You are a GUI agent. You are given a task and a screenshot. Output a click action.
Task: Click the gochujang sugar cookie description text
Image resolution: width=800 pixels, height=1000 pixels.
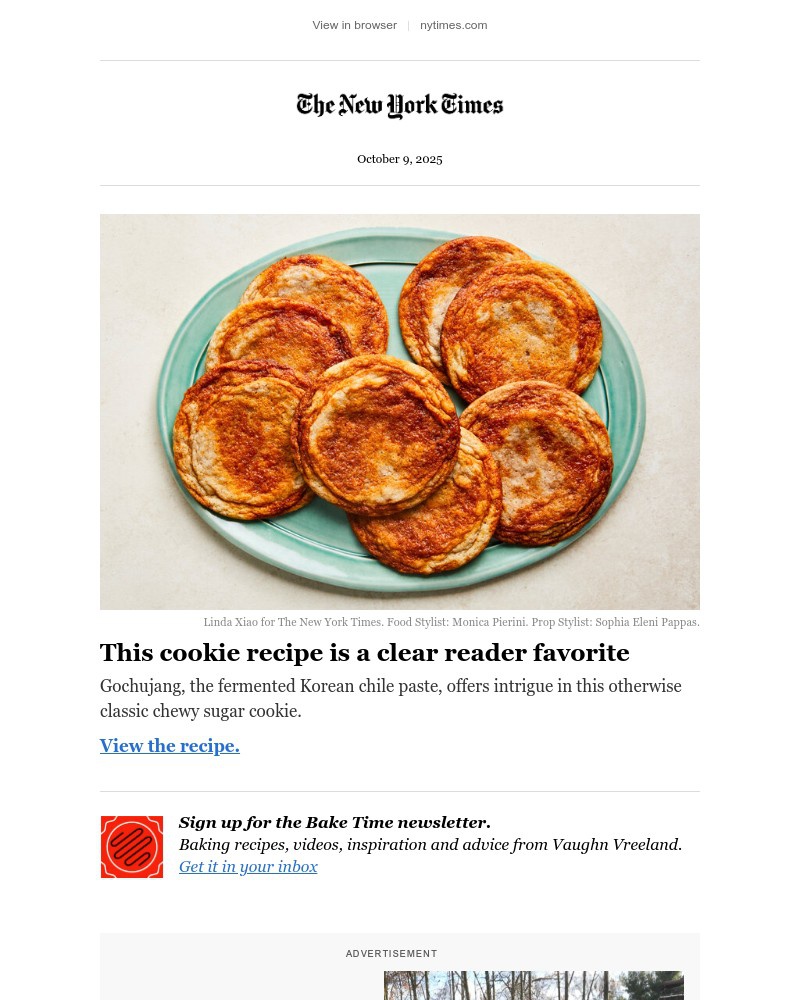point(390,698)
